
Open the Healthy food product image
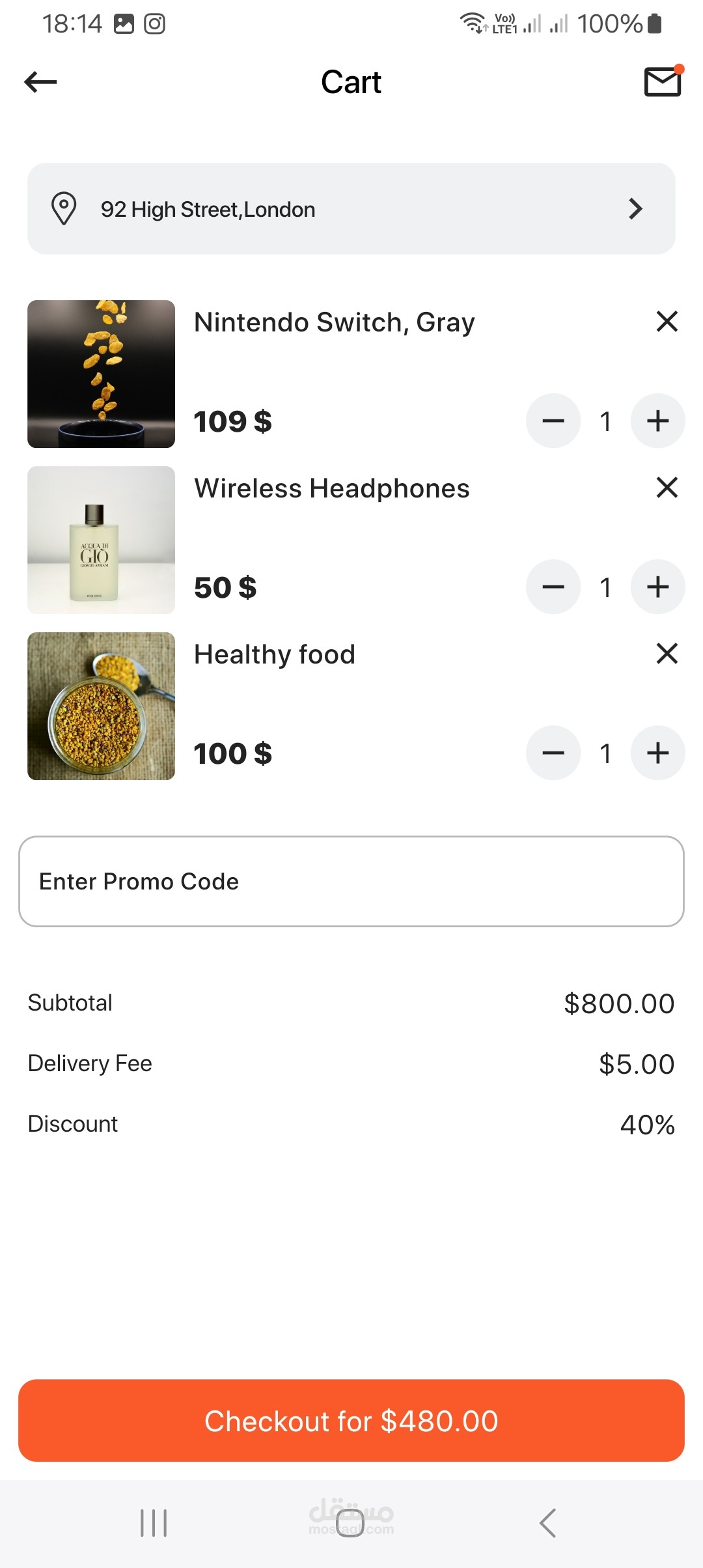click(101, 706)
